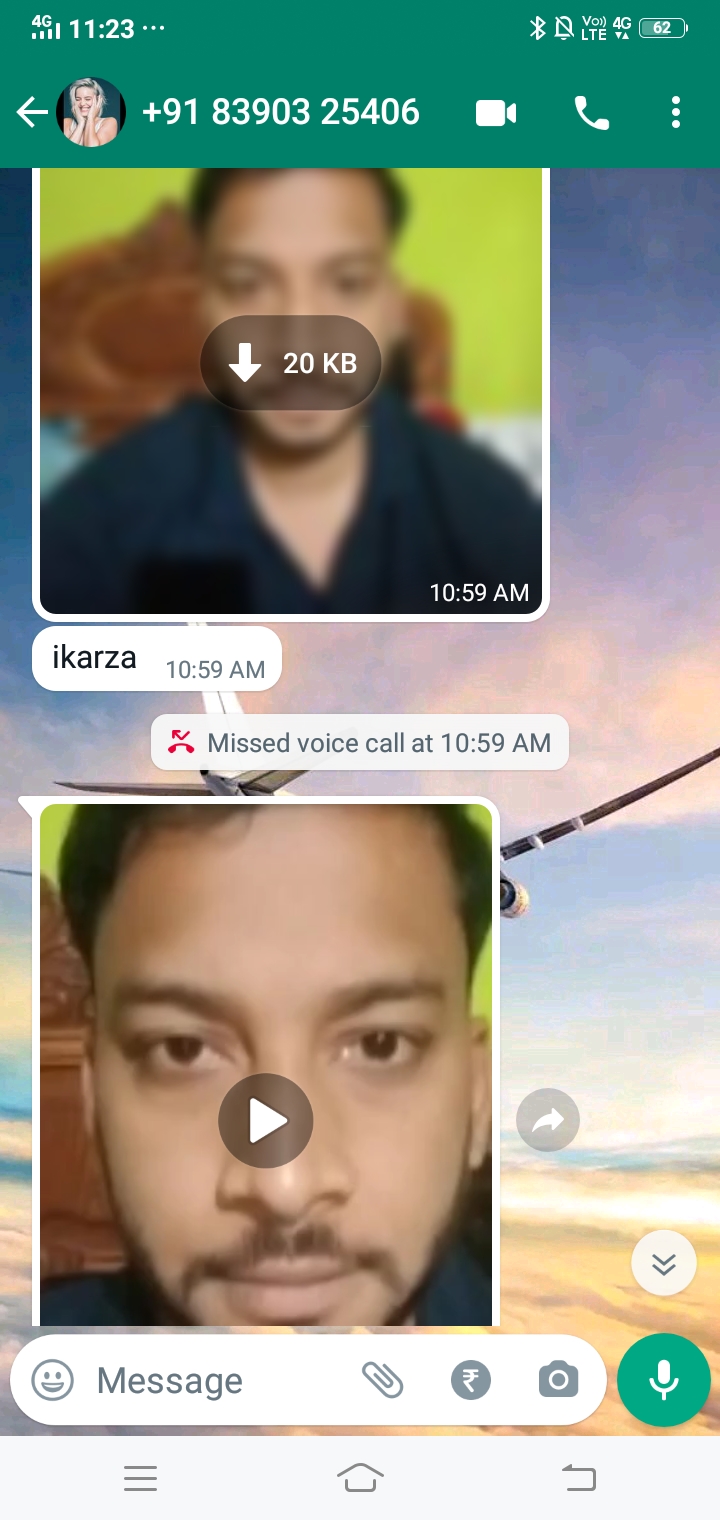Attach a file with the paperclip
This screenshot has width=720, height=1520.
coord(382,1381)
